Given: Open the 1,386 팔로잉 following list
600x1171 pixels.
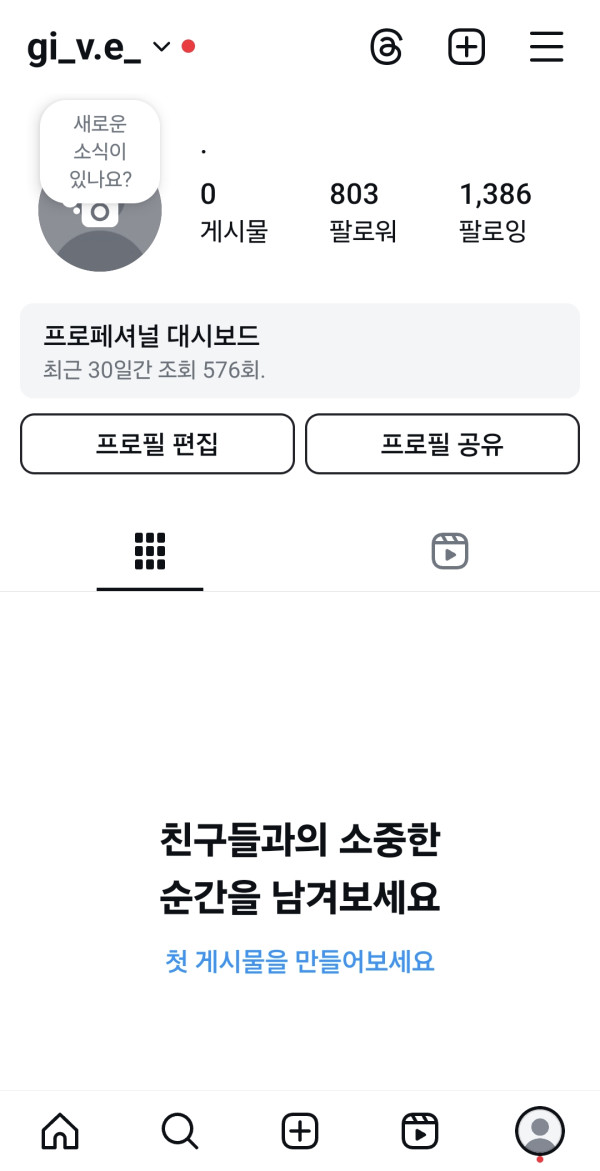Looking at the screenshot, I should point(494,212).
